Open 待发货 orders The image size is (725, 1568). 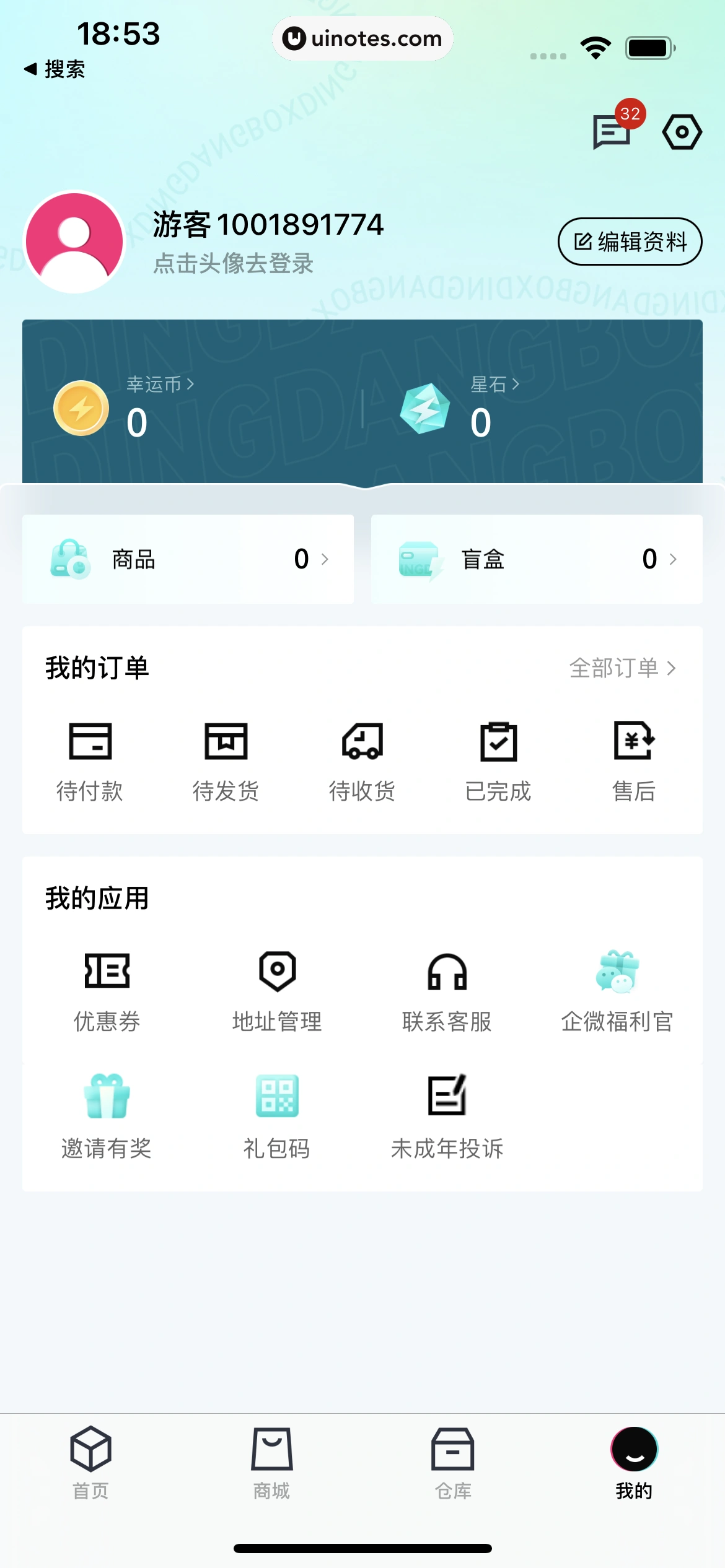[x=226, y=761]
